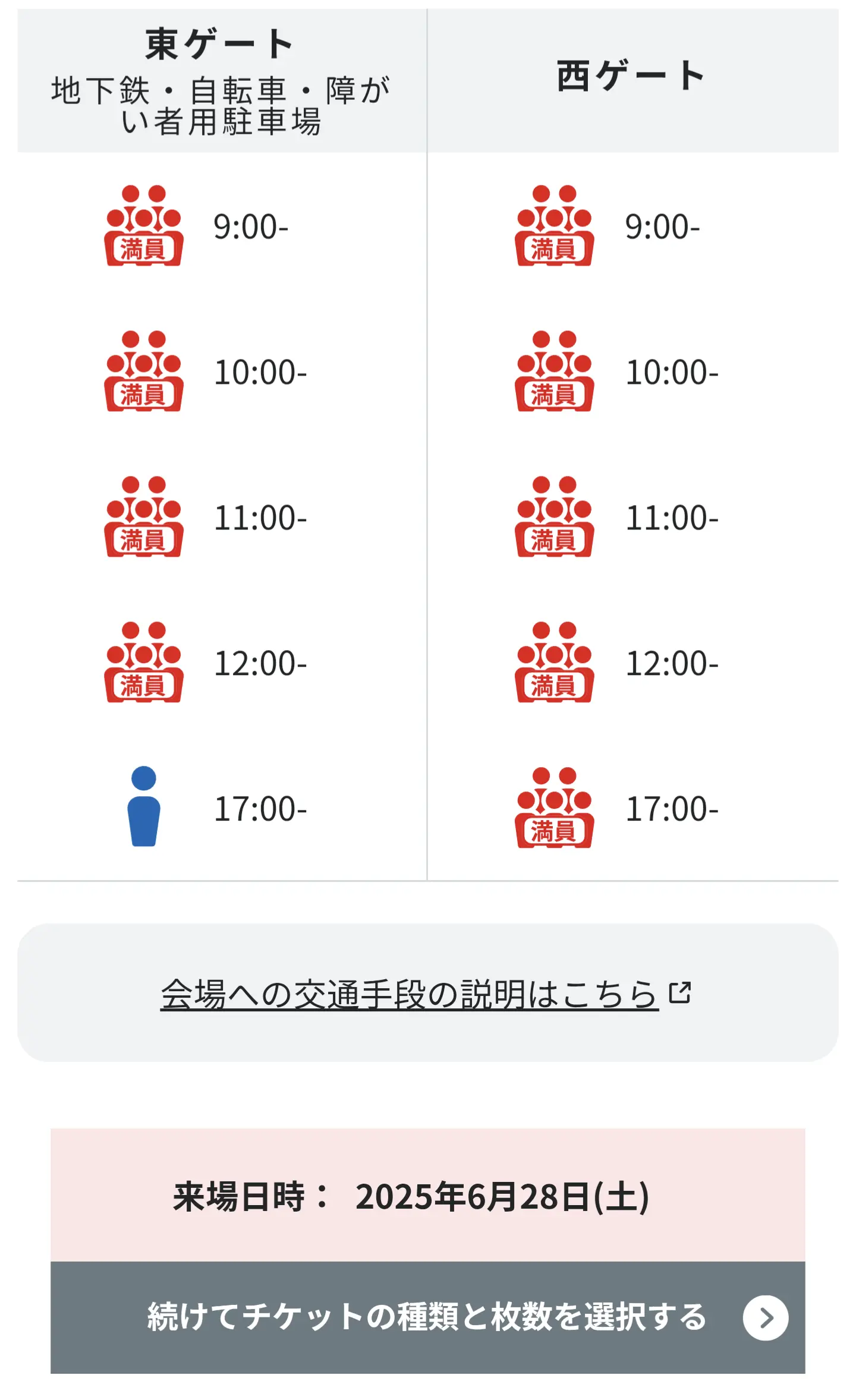The image size is (856, 1400).
Task: Select the East Gate 12:00 time slot
Action: coord(222,663)
